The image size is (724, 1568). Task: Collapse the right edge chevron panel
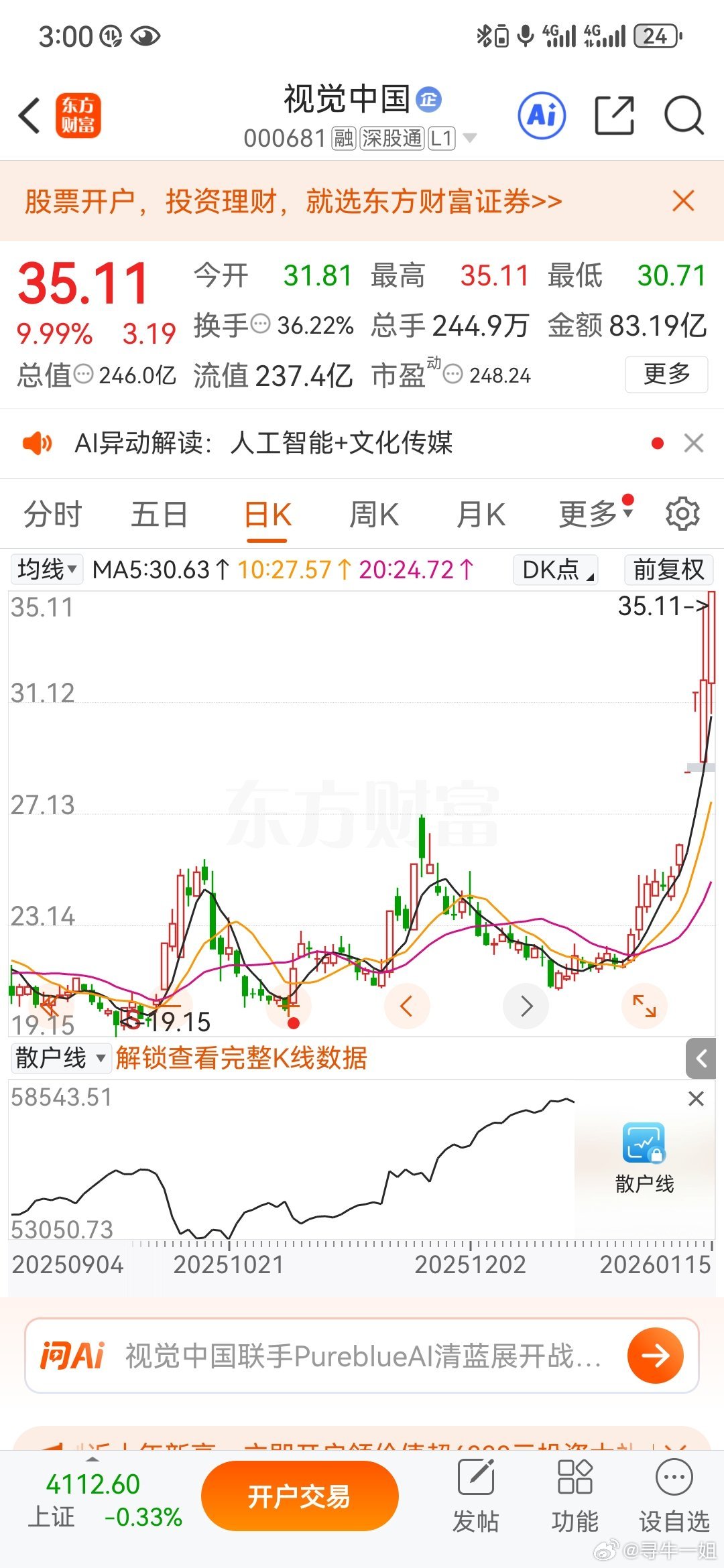click(x=701, y=1059)
